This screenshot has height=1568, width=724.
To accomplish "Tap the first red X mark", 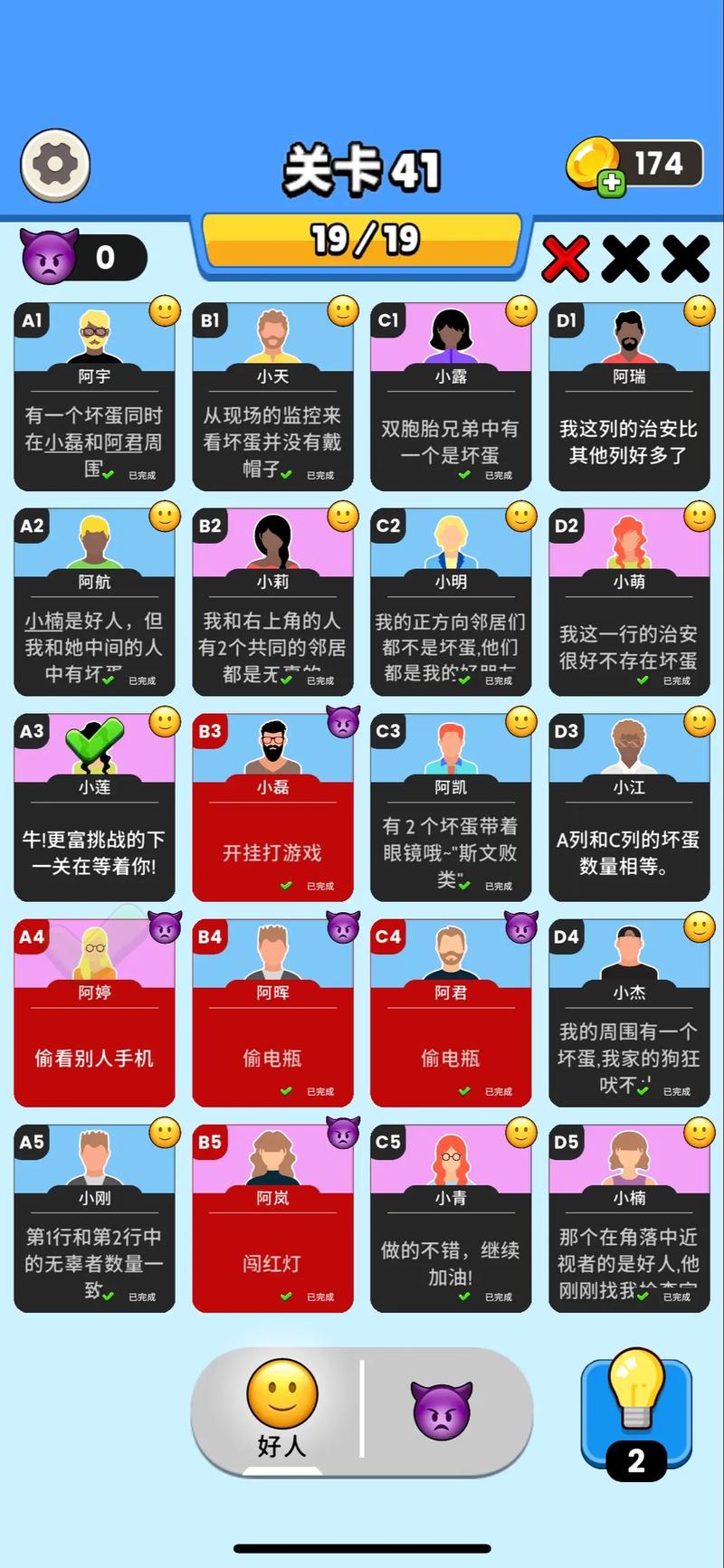I will (x=565, y=256).
